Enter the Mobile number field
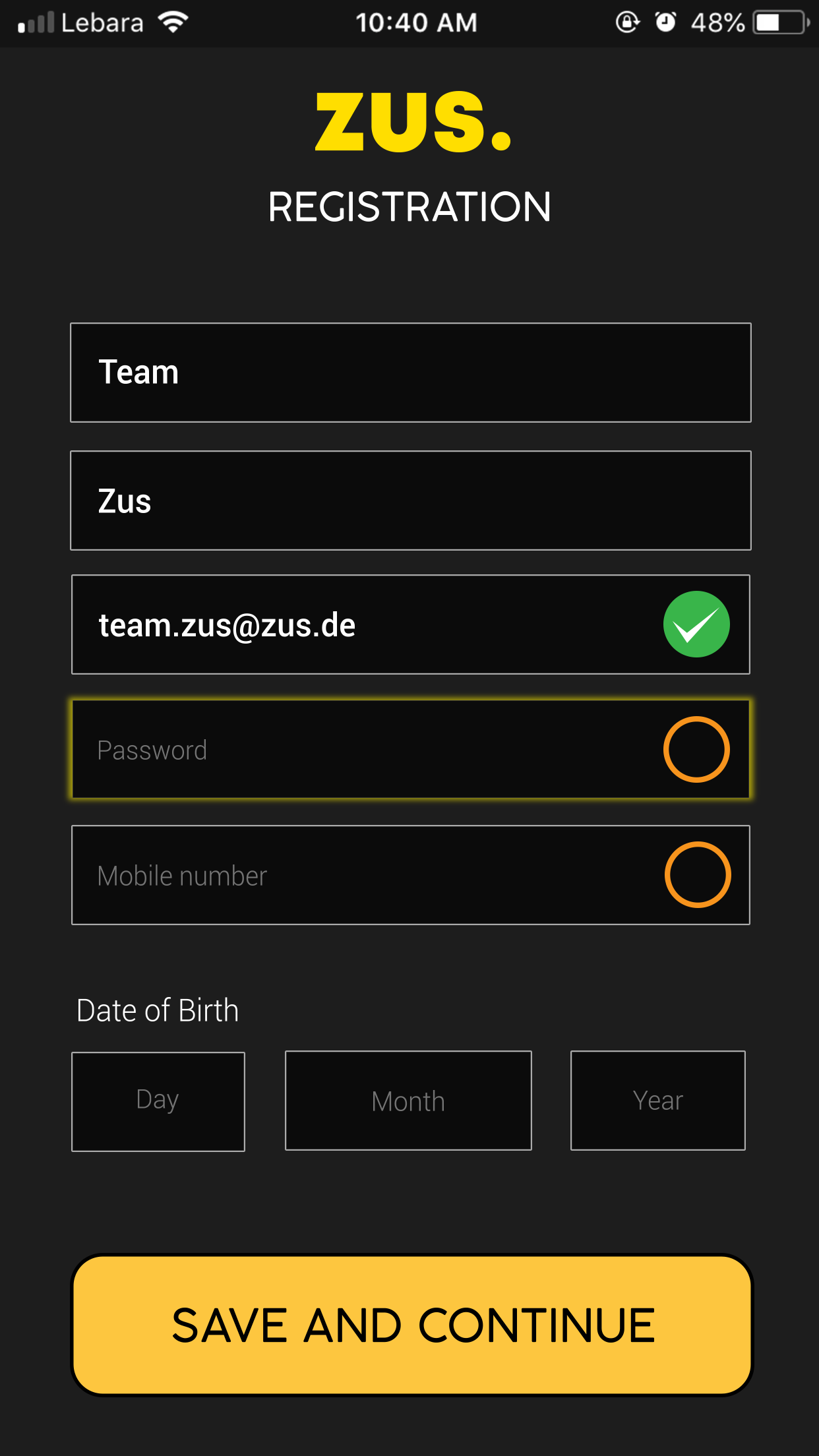Image resolution: width=819 pixels, height=1456 pixels. (410, 875)
